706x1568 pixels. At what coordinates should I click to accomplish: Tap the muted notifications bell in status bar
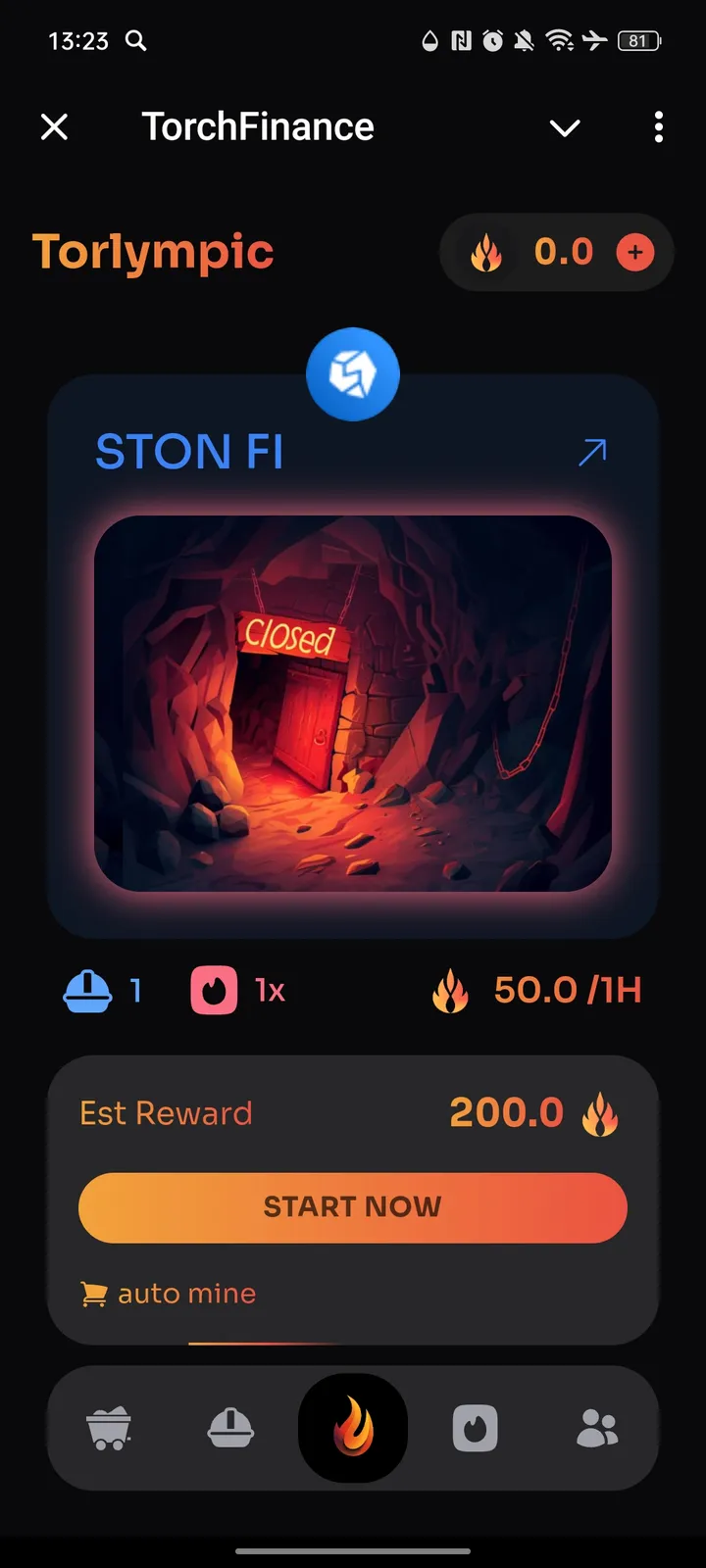pyautogui.click(x=523, y=41)
